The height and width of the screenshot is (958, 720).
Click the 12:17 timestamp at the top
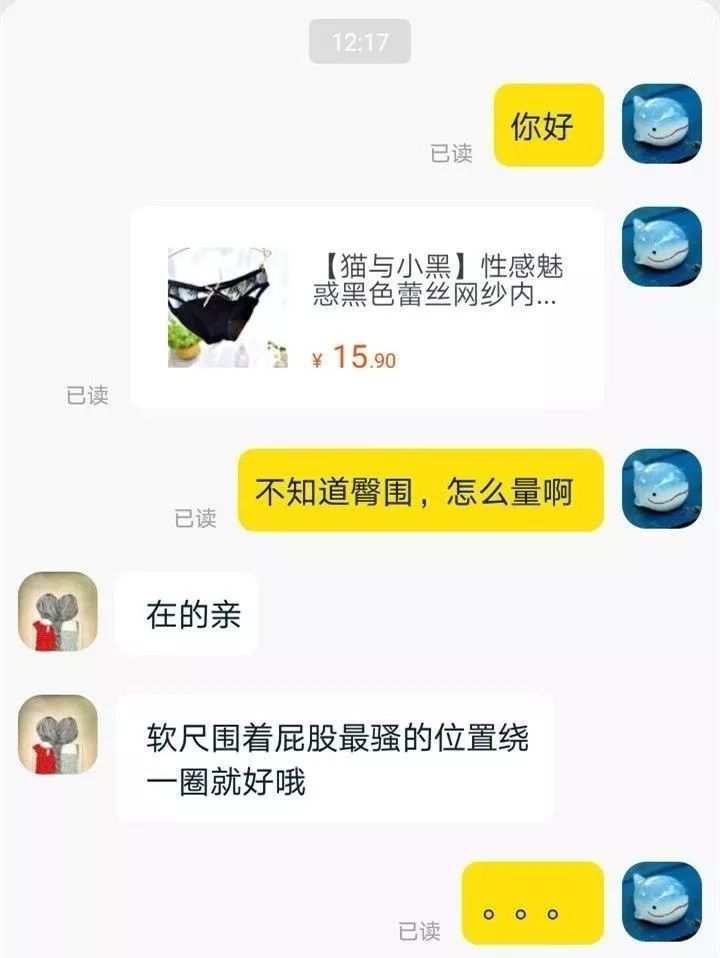click(360, 44)
